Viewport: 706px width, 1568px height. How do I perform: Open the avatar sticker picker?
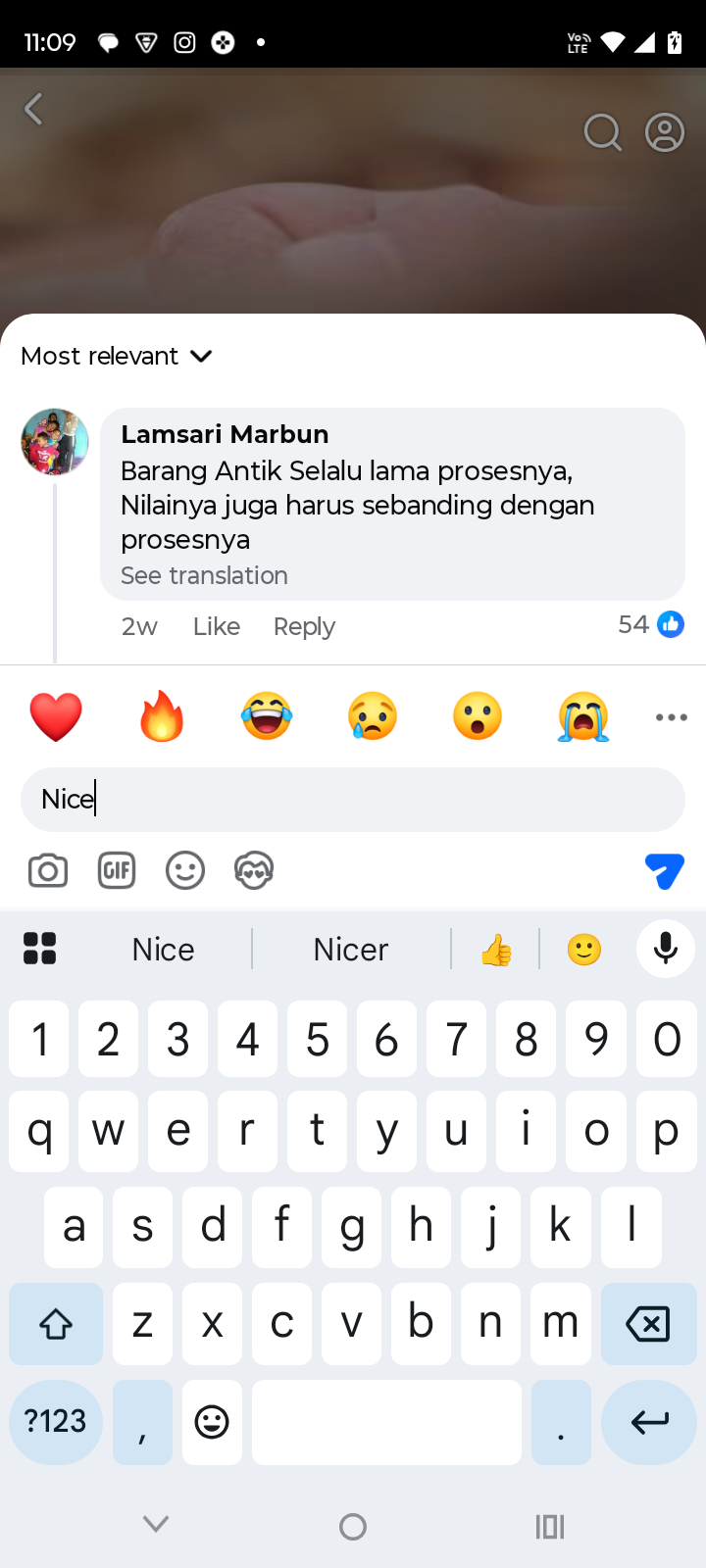point(254,870)
